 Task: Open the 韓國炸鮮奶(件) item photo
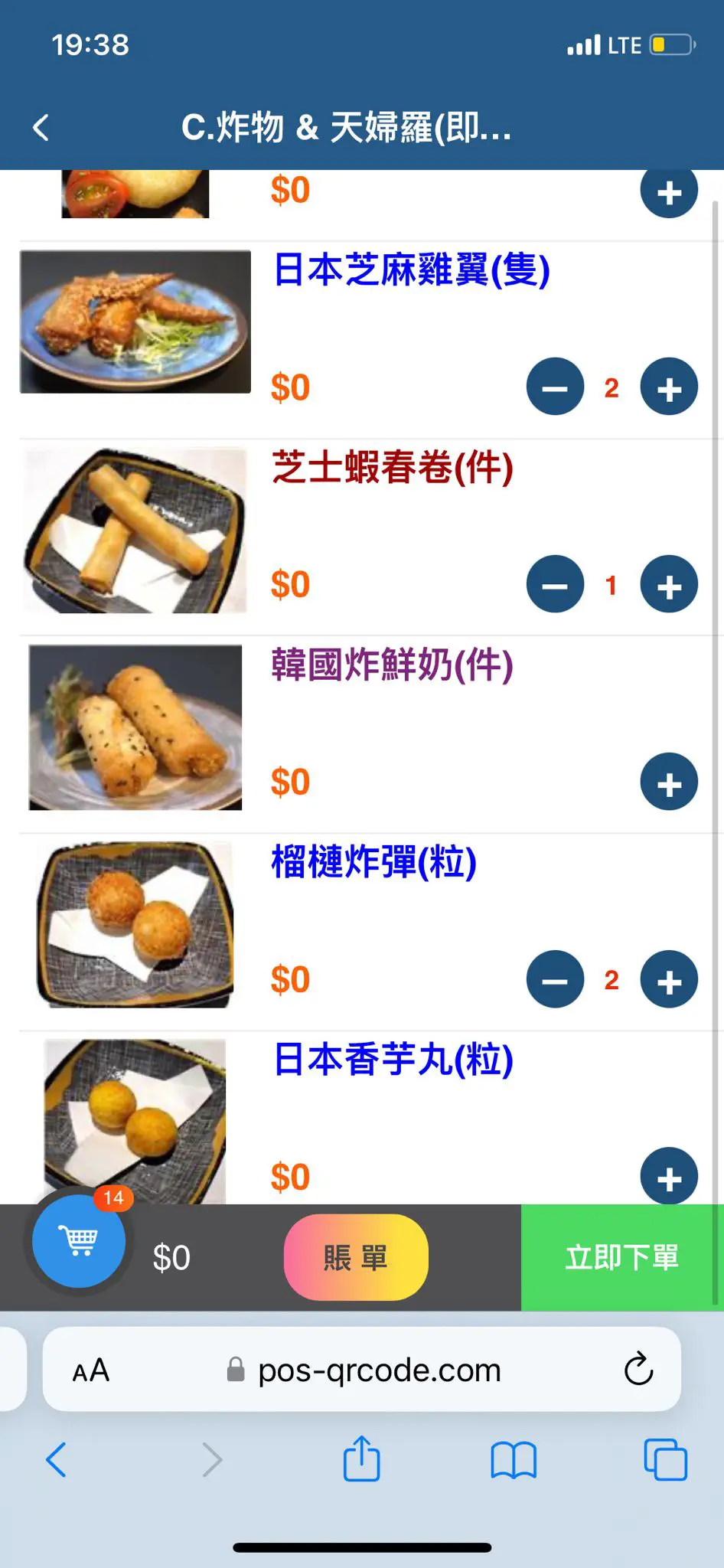coord(135,727)
